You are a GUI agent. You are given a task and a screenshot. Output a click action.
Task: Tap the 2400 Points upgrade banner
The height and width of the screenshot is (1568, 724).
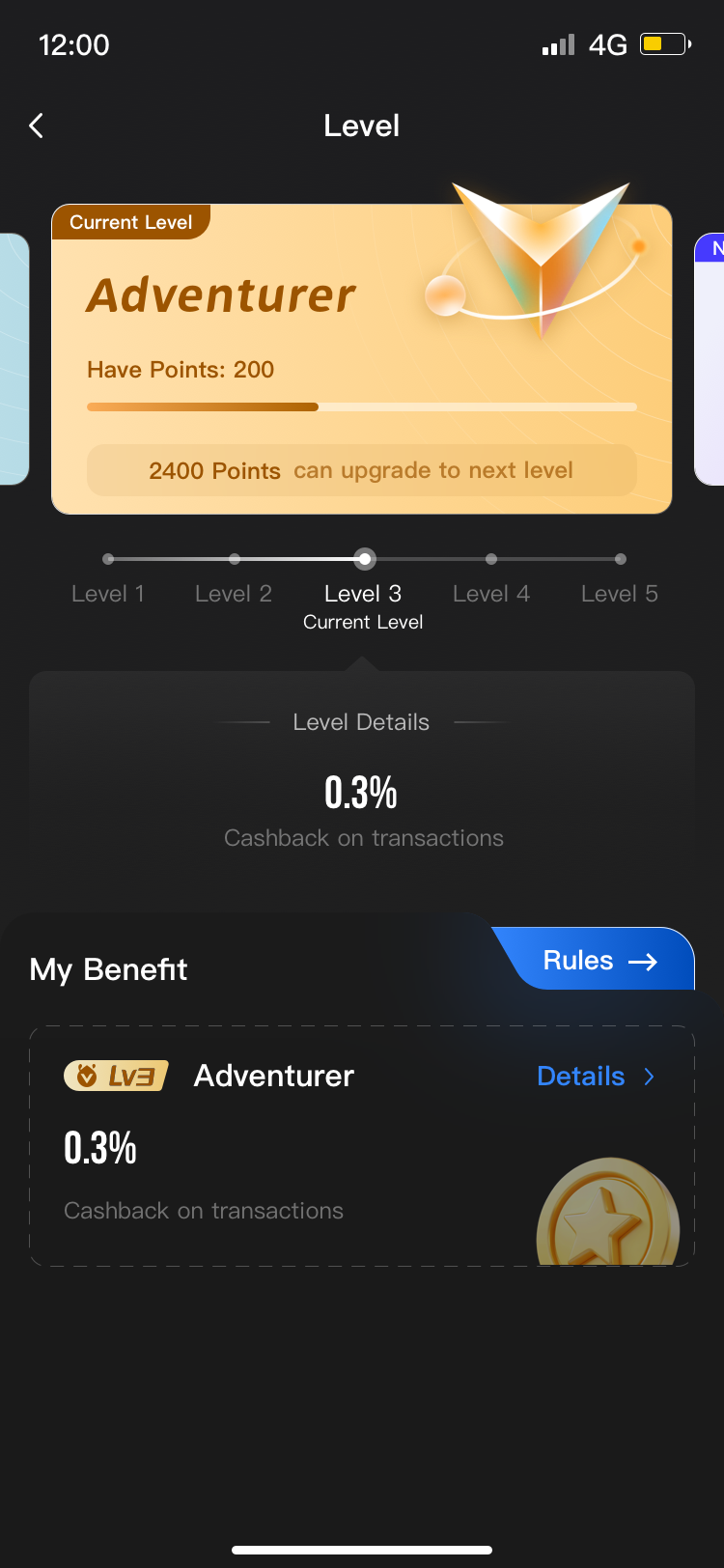pos(361,470)
